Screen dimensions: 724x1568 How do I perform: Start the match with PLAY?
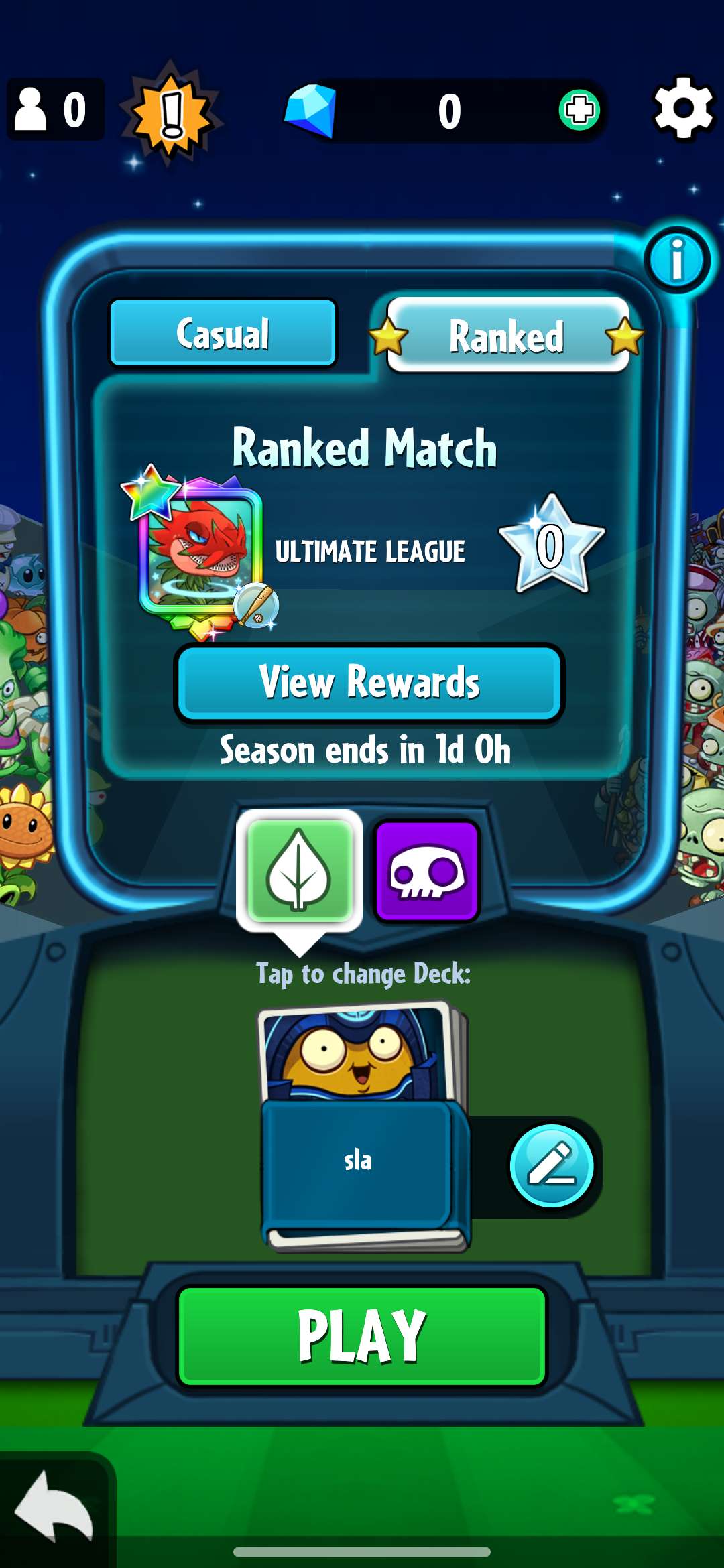point(362,1335)
